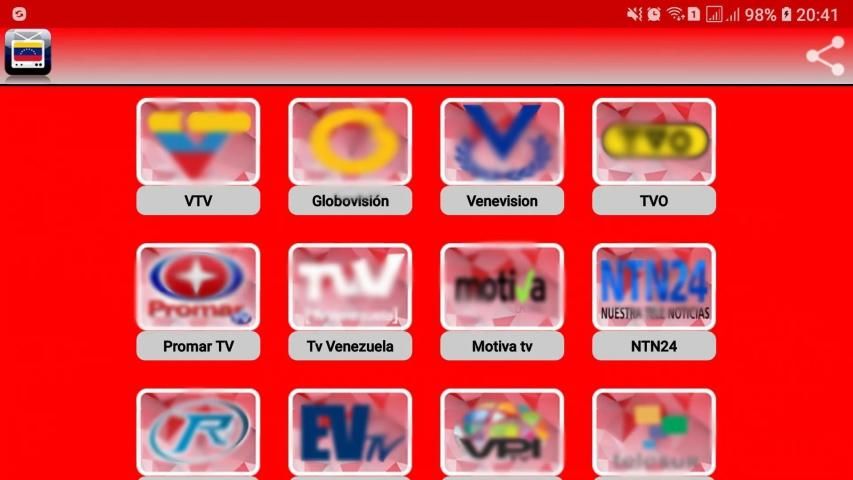Share the app via share icon
Screen dimensions: 853x480
[x=825, y=56]
